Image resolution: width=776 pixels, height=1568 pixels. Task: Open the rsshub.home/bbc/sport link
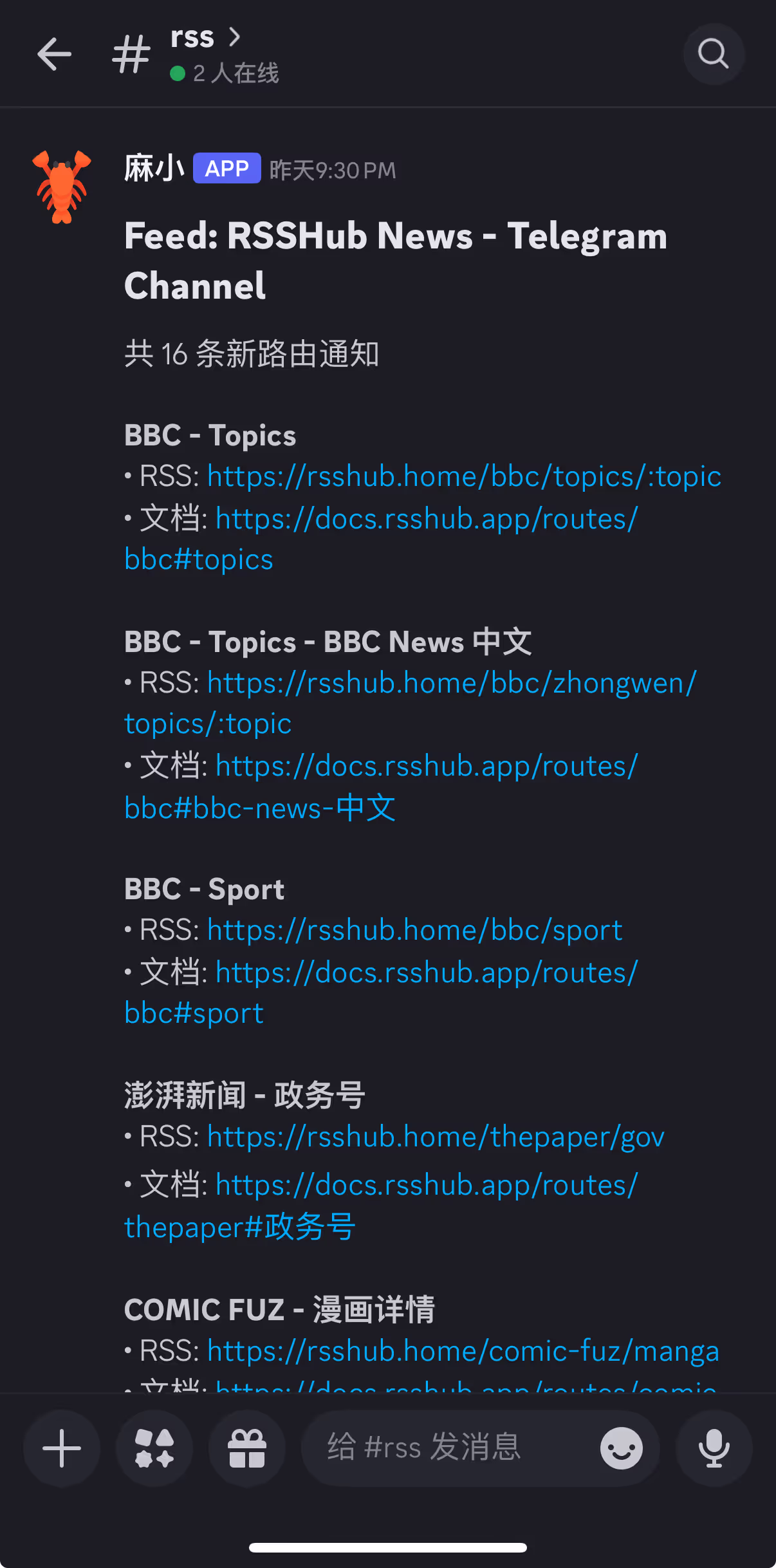point(414,929)
